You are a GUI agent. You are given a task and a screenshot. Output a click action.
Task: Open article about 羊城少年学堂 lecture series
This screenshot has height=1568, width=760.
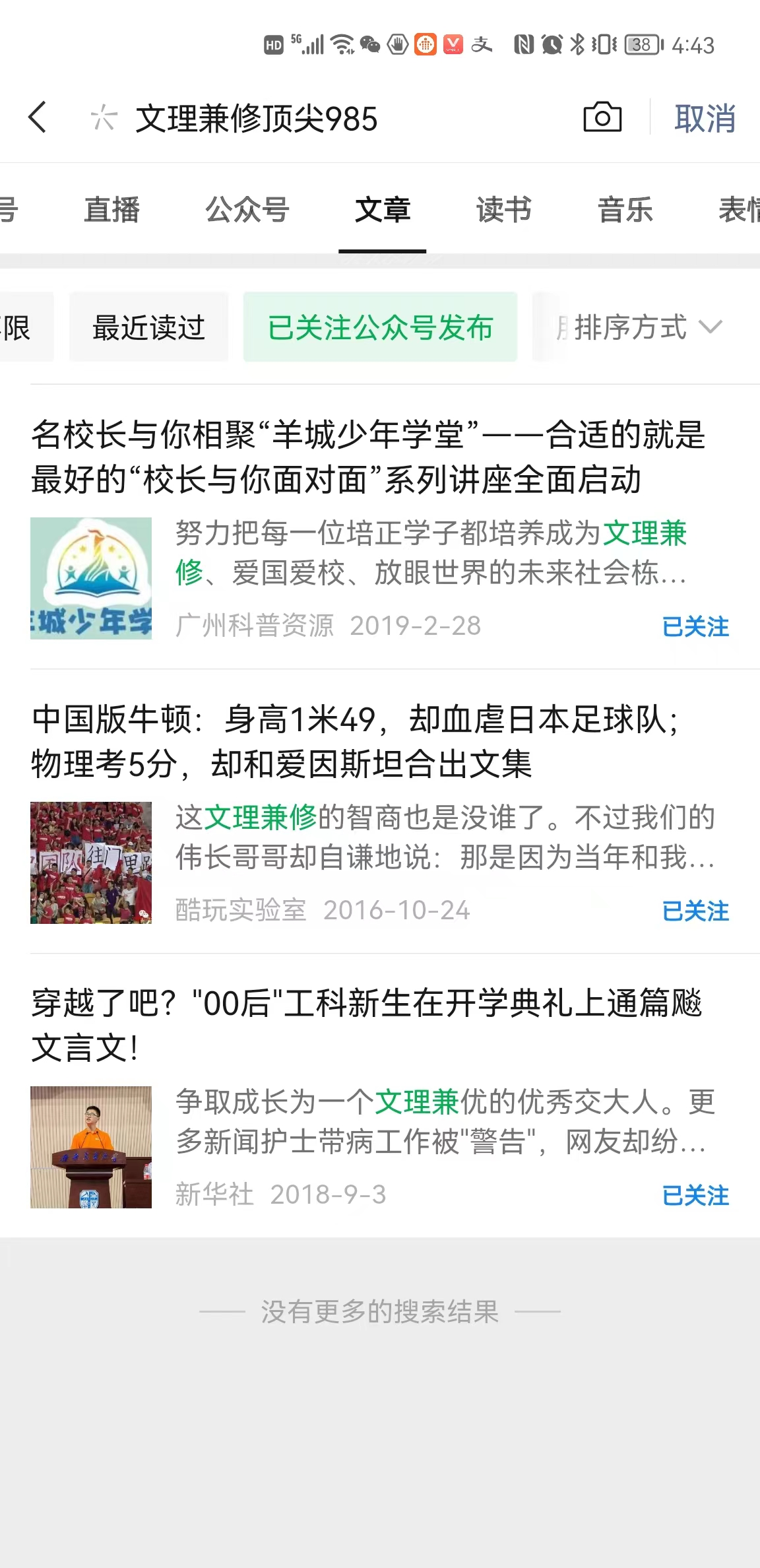pos(368,457)
